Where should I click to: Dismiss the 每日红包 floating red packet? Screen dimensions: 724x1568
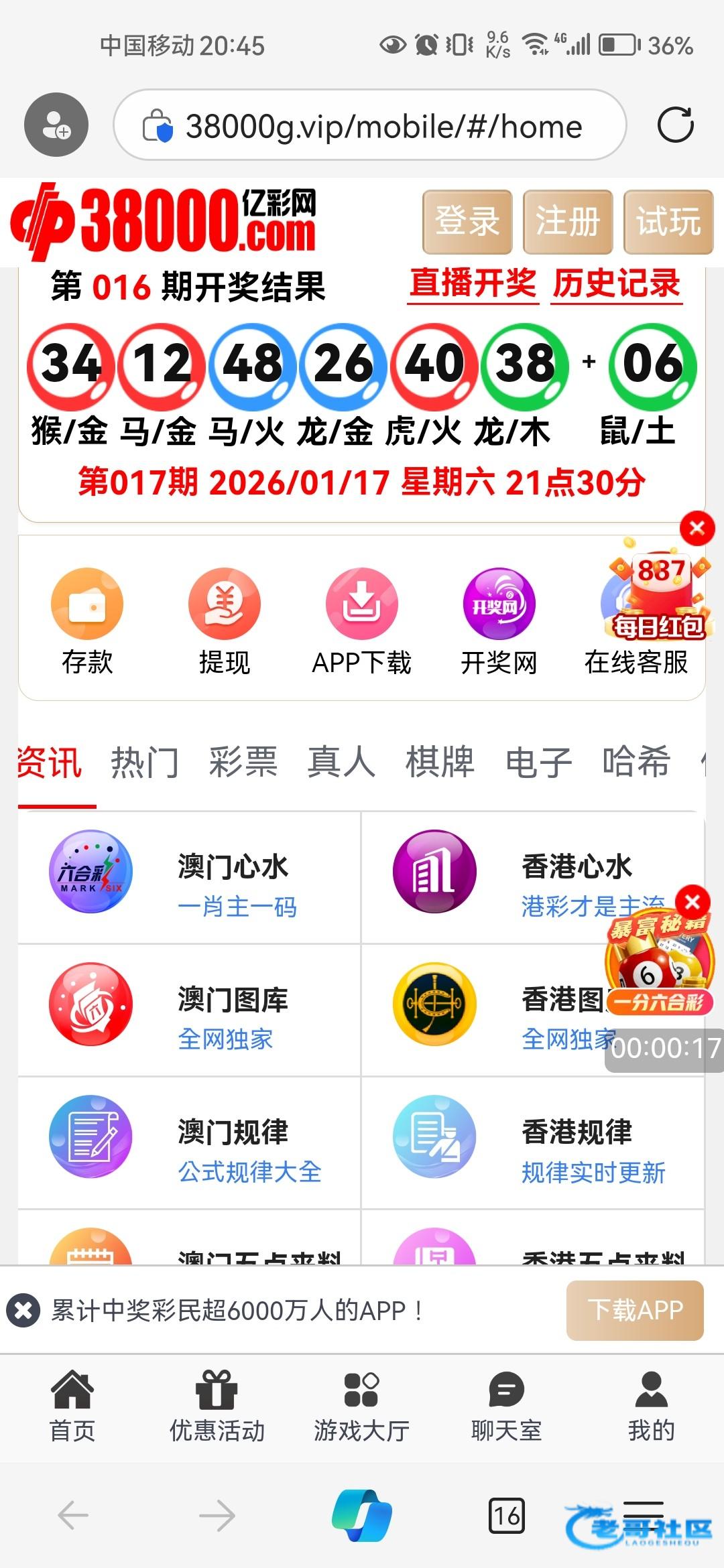coord(697,528)
